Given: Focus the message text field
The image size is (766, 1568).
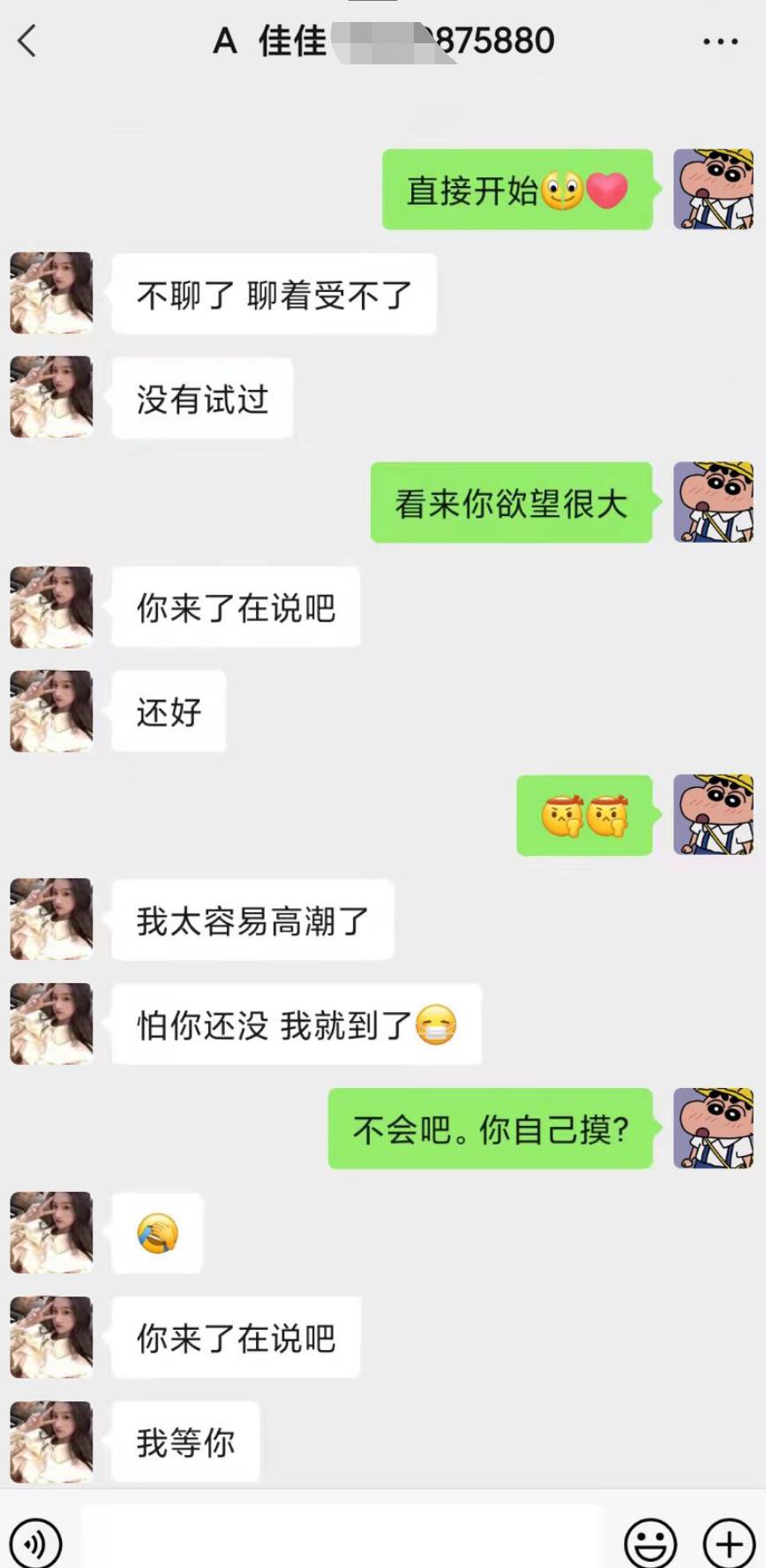Looking at the screenshot, I should pos(341,1540).
